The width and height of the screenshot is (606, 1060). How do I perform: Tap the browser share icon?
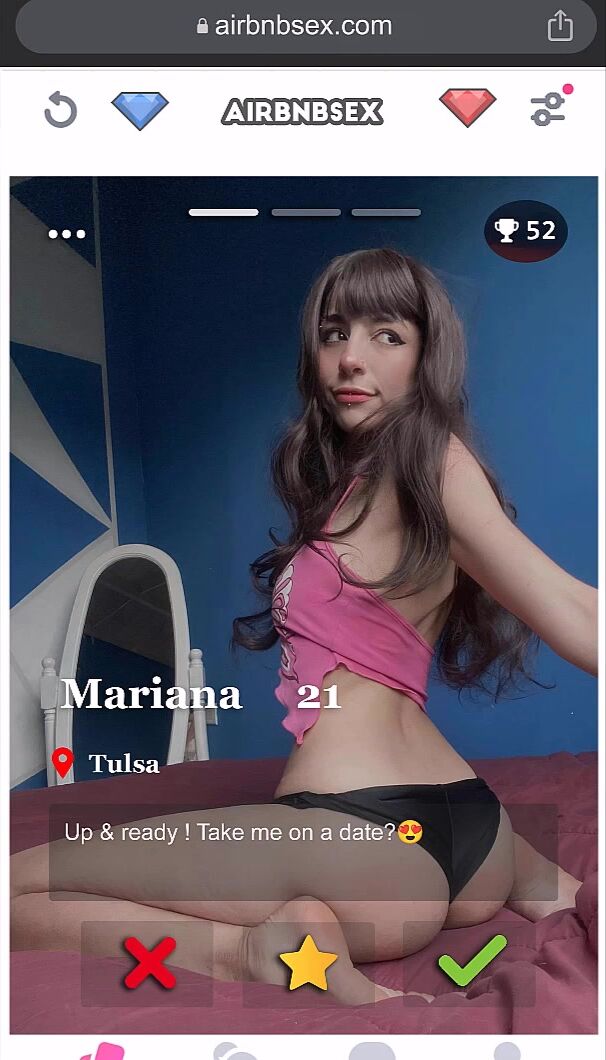click(x=560, y=26)
